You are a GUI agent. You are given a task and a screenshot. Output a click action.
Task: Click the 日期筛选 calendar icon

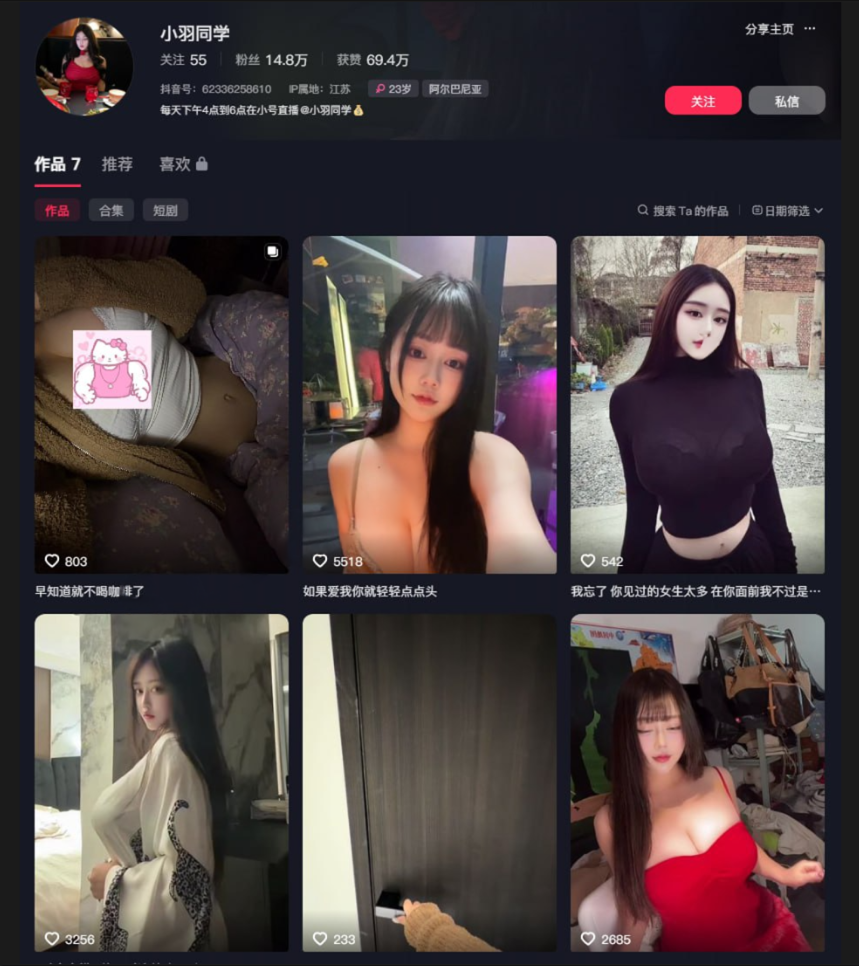(758, 210)
